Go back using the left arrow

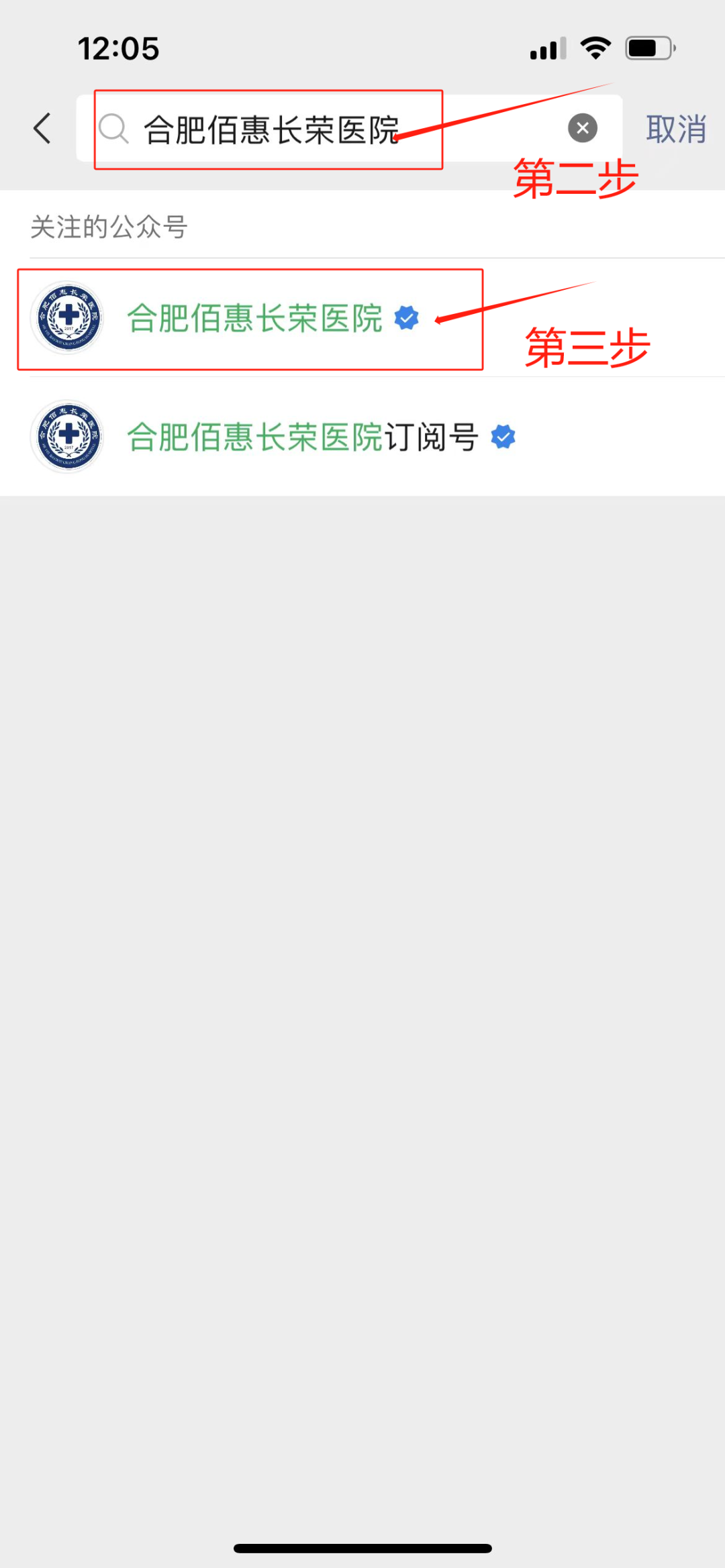click(x=42, y=128)
